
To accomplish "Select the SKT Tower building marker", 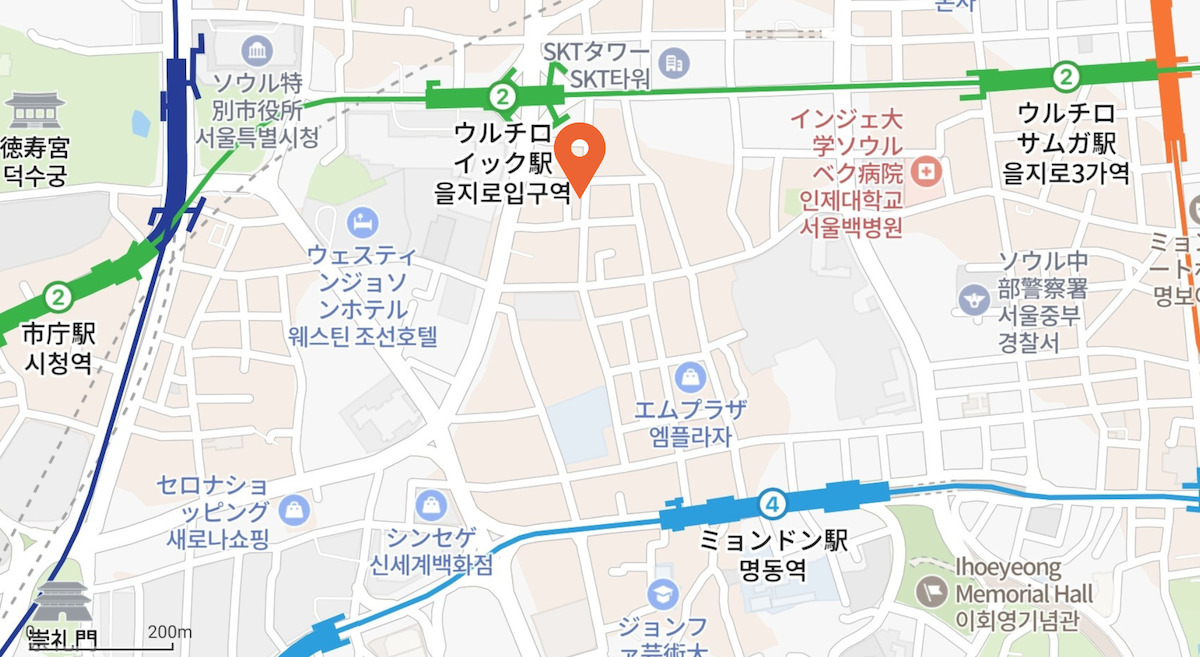I will coord(673,63).
